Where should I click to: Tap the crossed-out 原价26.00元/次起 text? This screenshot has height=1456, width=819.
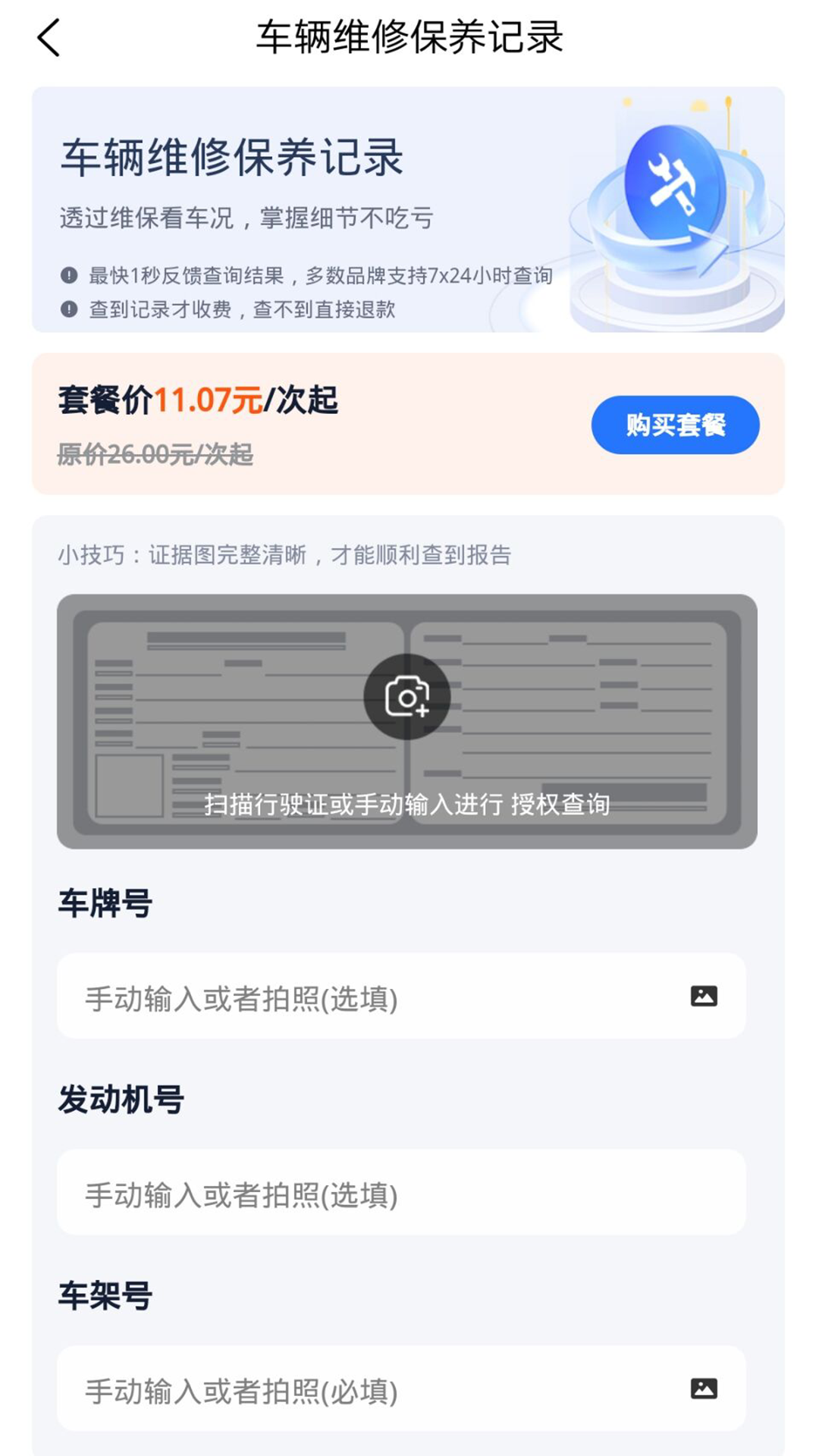click(157, 454)
